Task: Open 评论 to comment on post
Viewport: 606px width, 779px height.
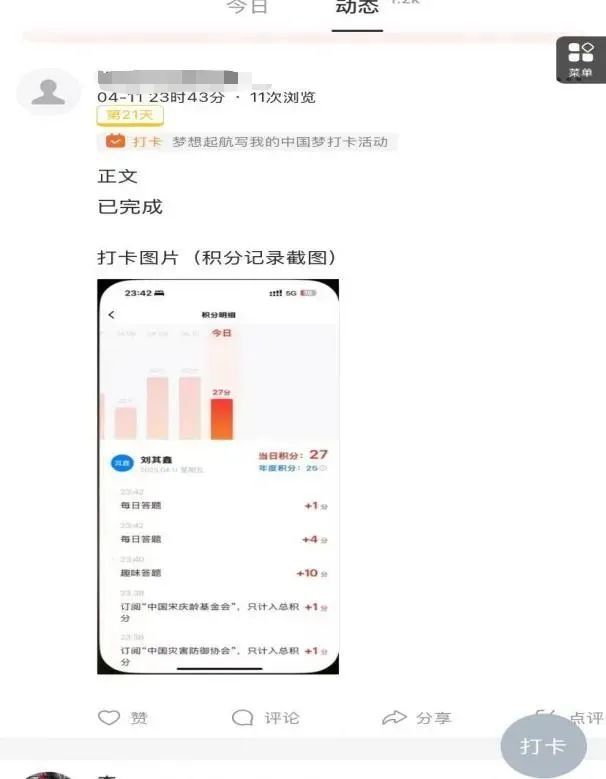Action: pos(265,718)
